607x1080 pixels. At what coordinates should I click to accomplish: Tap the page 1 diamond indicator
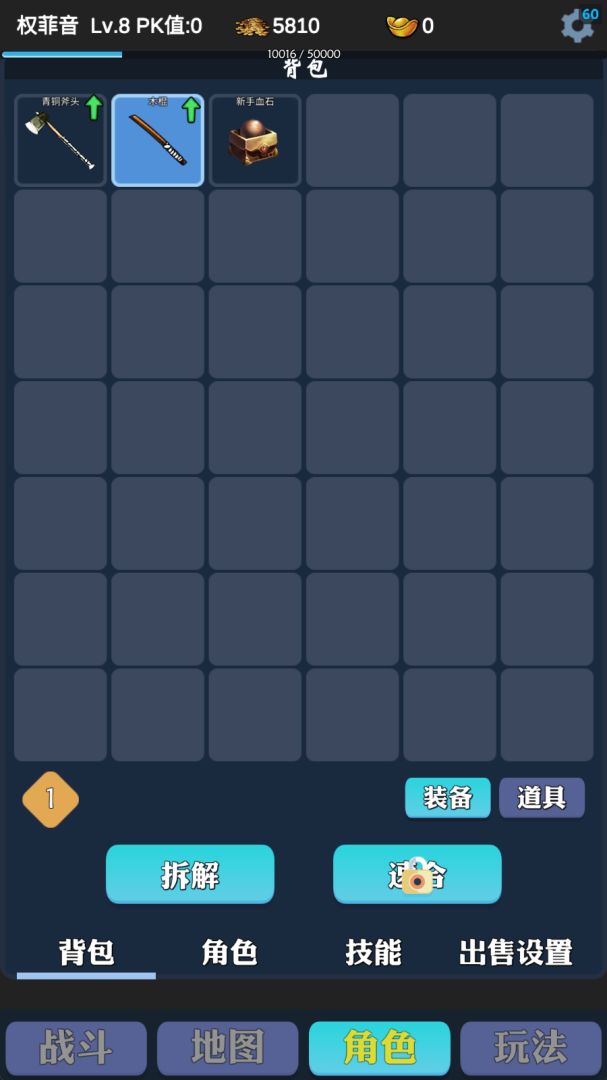[50, 798]
